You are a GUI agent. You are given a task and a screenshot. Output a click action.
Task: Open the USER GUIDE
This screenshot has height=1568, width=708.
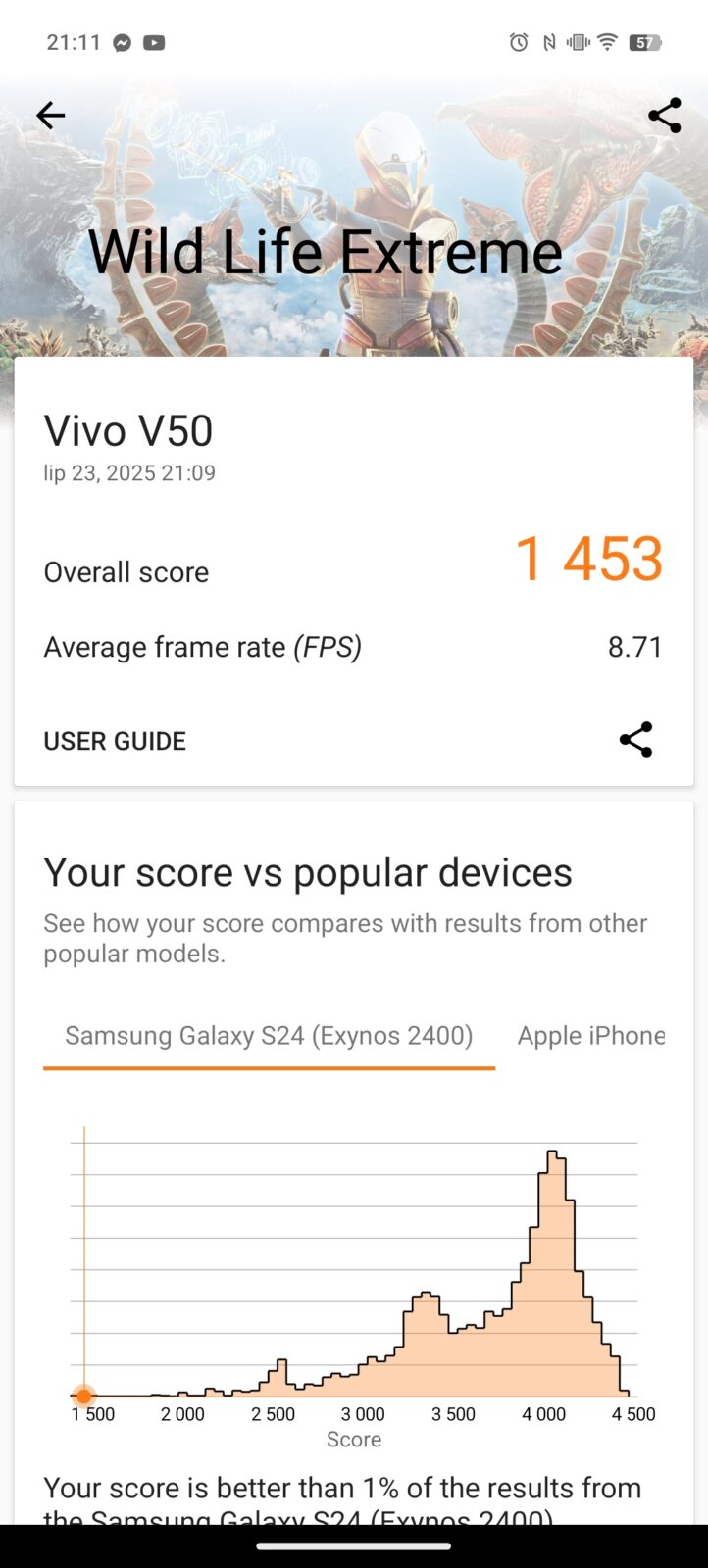(x=115, y=741)
